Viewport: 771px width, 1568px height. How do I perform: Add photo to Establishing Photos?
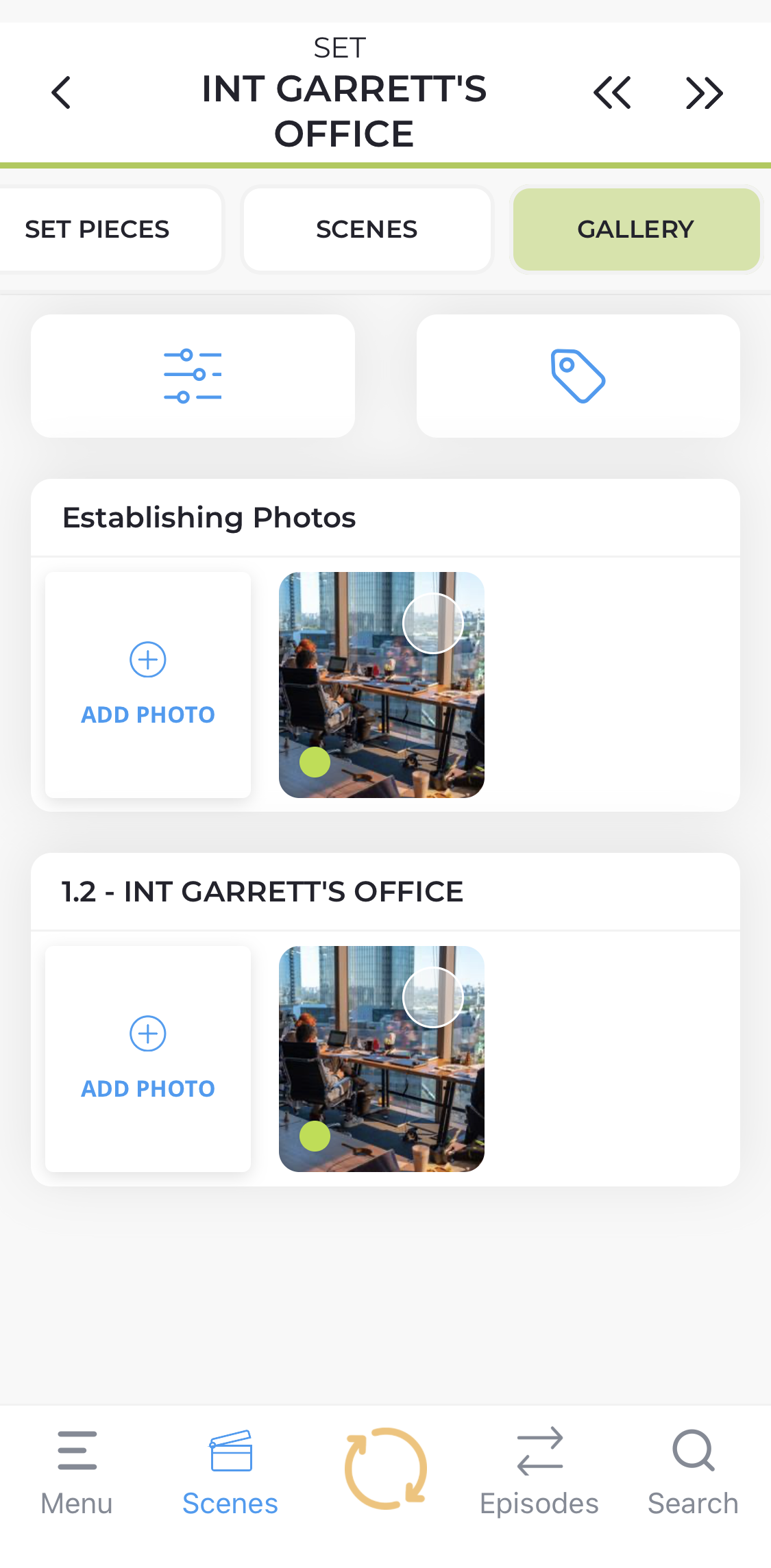[x=148, y=685]
